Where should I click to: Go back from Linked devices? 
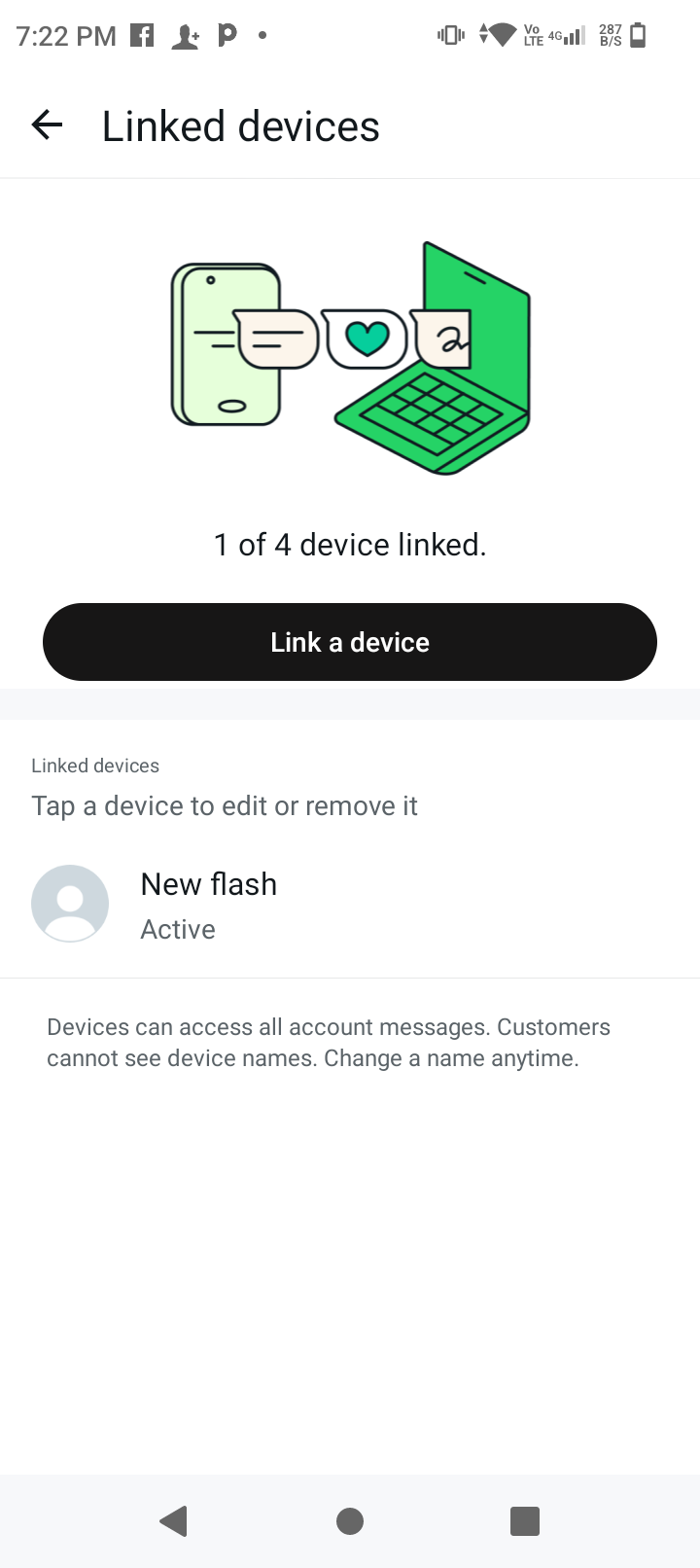tap(47, 125)
